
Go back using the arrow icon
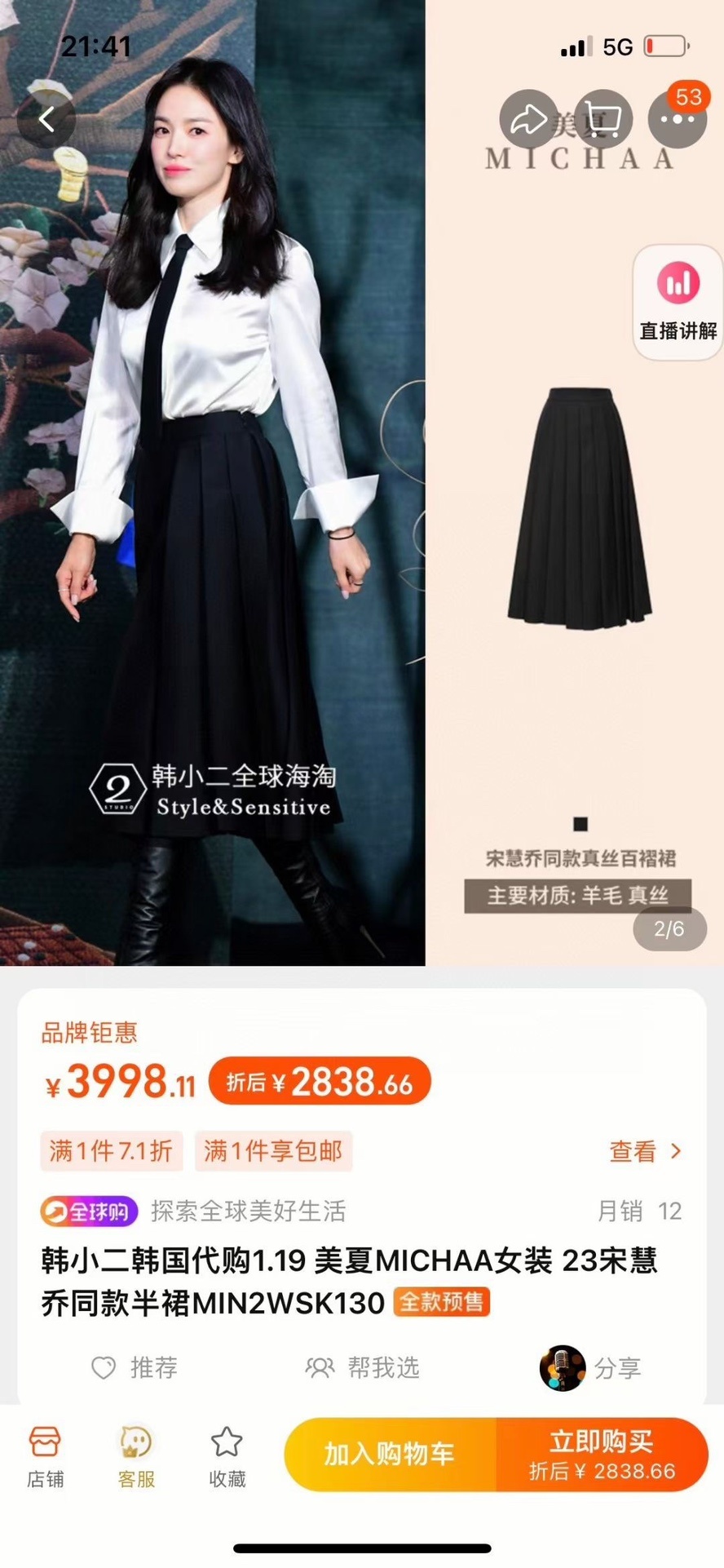(x=46, y=120)
